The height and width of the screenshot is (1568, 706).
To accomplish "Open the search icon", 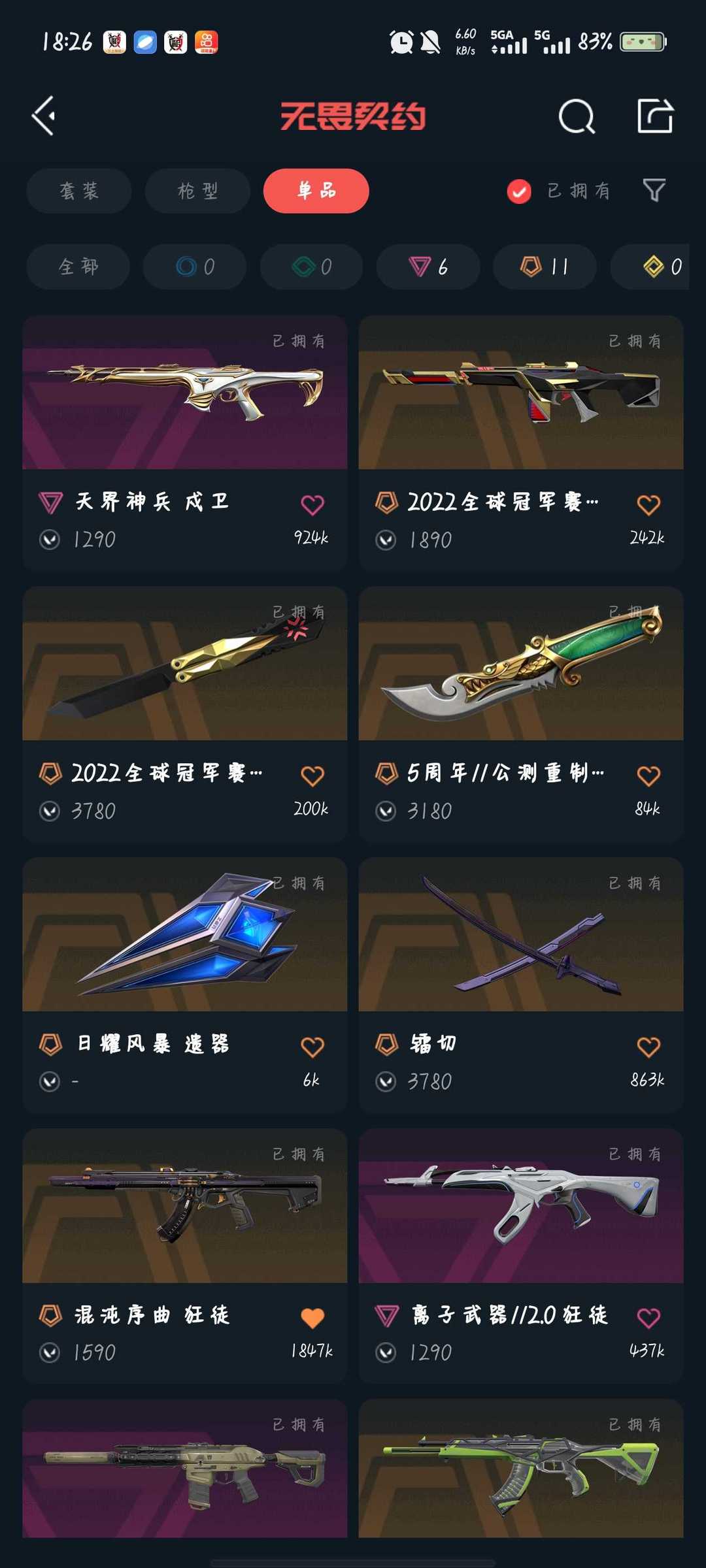I will click(577, 117).
